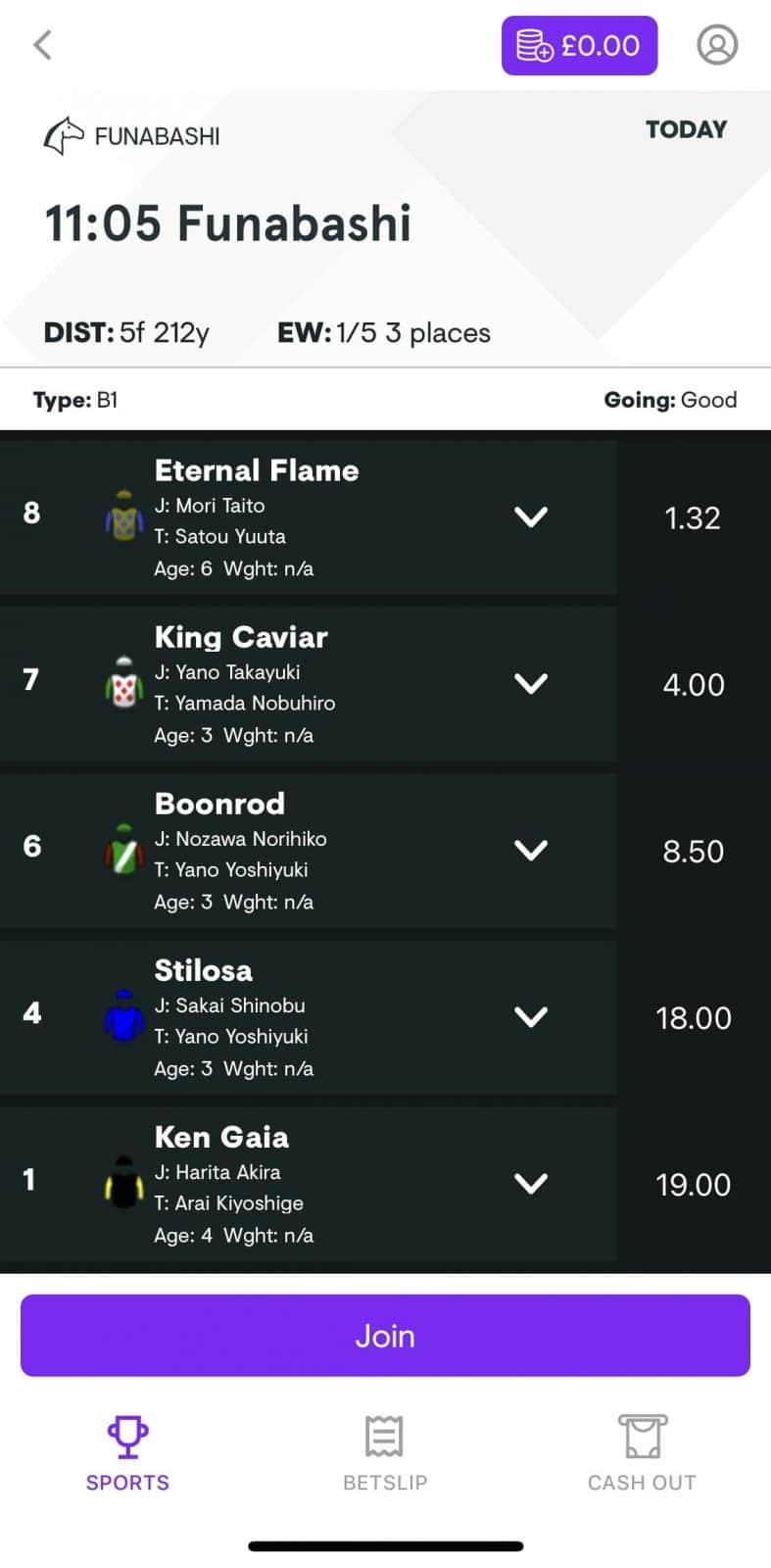Expand details for Eternal Flame

(531, 516)
